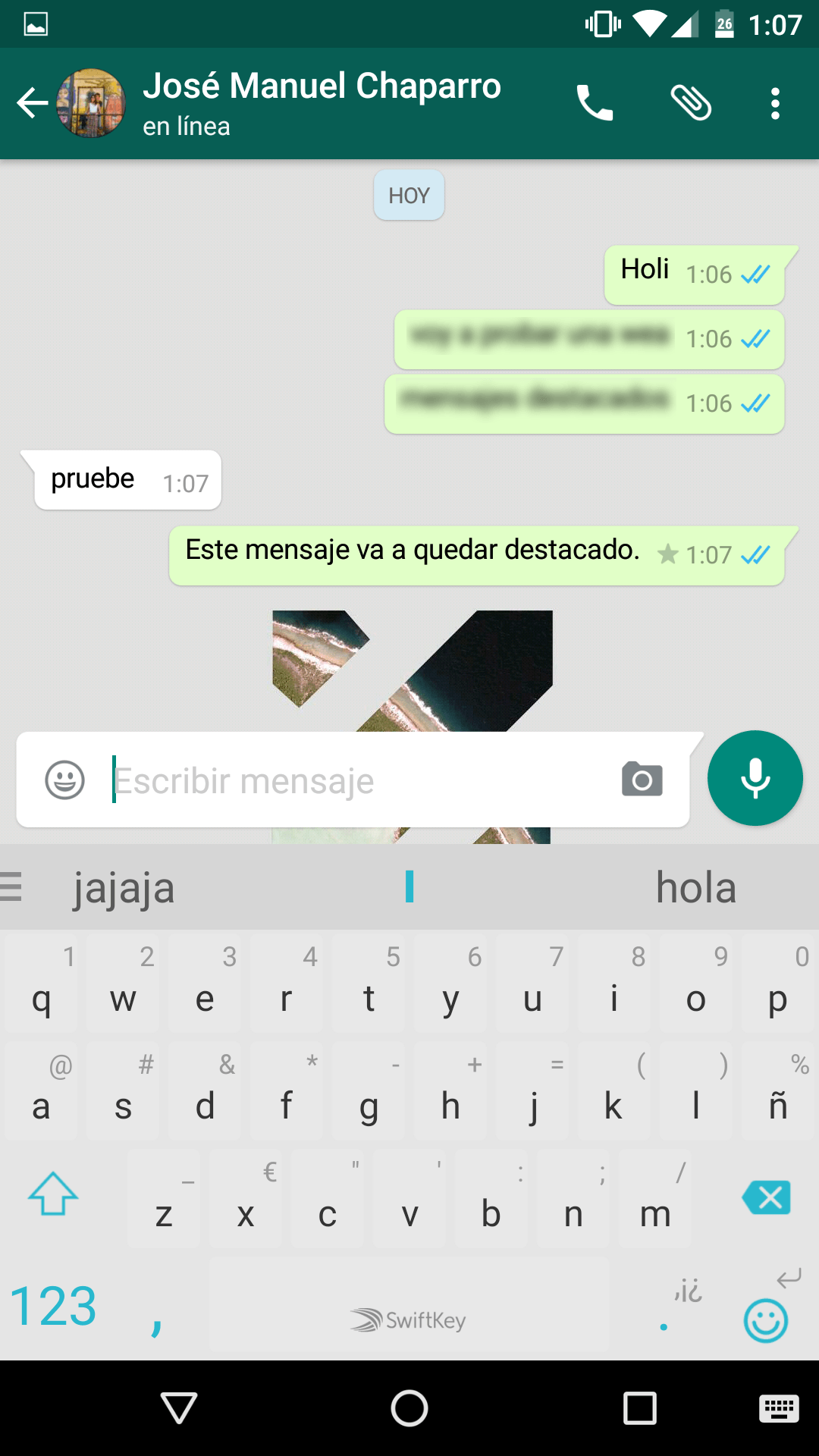Screen dimensions: 819x1456
Task: Hit the keyboard backspace key
Action: [x=766, y=1197]
